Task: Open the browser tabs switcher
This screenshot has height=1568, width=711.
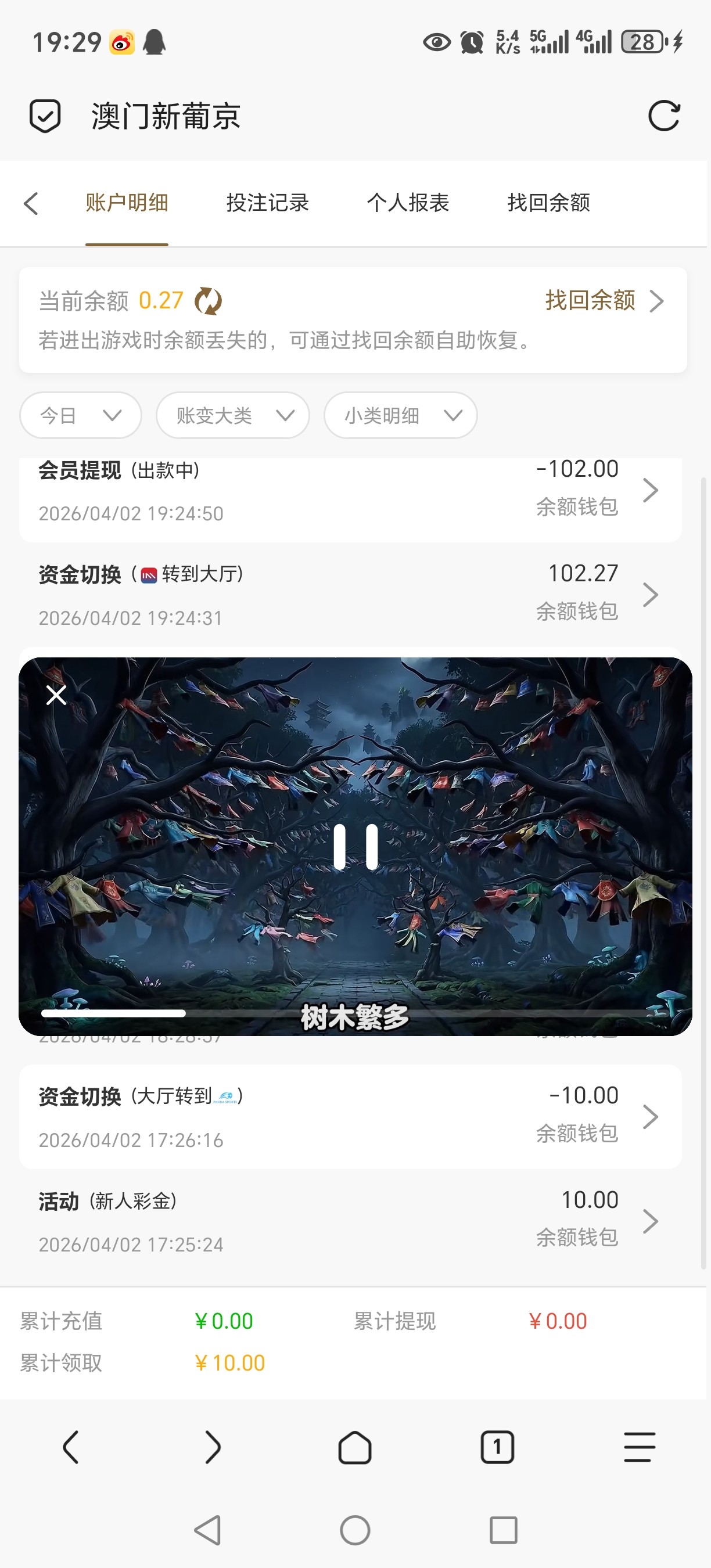Action: coord(497,1447)
